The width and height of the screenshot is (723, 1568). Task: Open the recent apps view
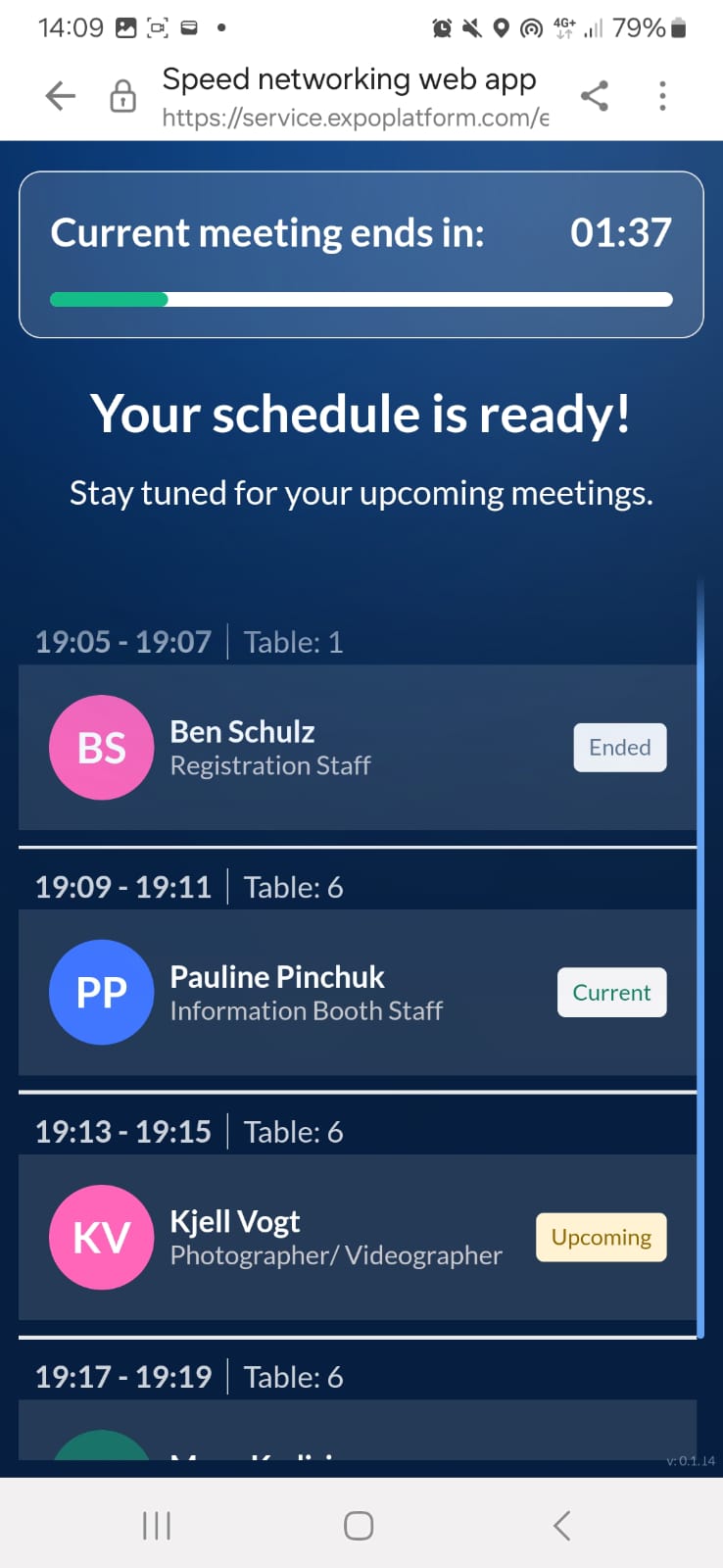[x=157, y=1525]
